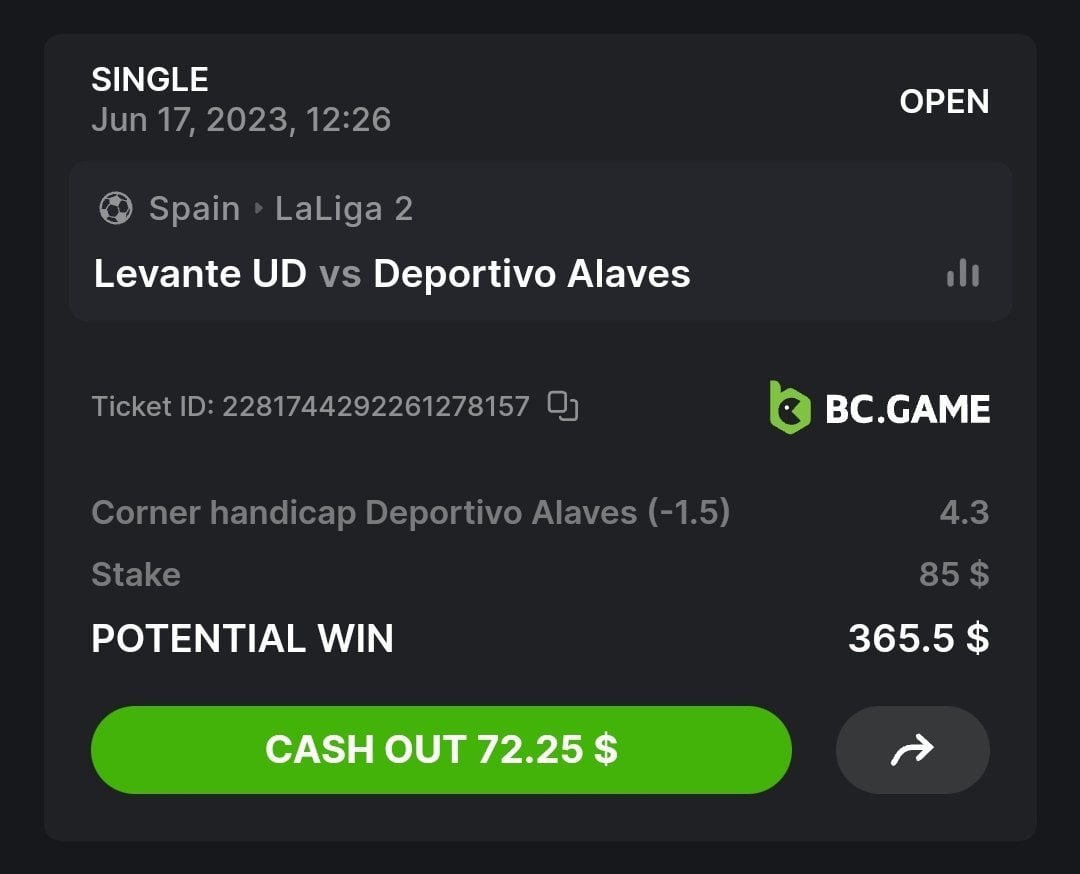
Task: Open match statistics for Levante vs Alaves
Action: coord(962,274)
